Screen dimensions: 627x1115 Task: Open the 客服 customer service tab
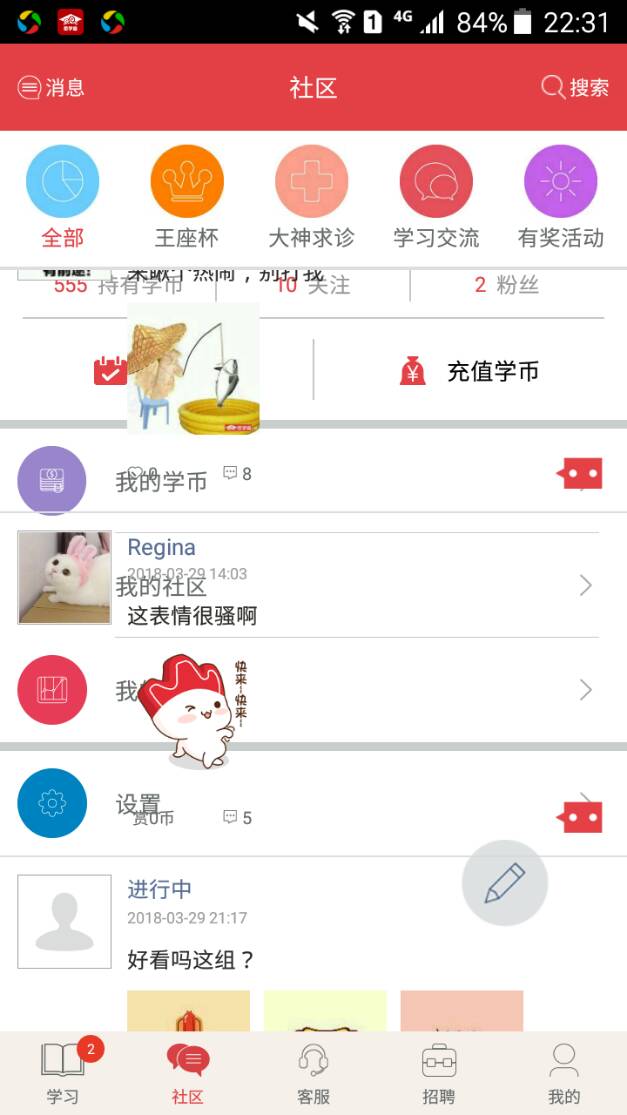coord(313,1072)
